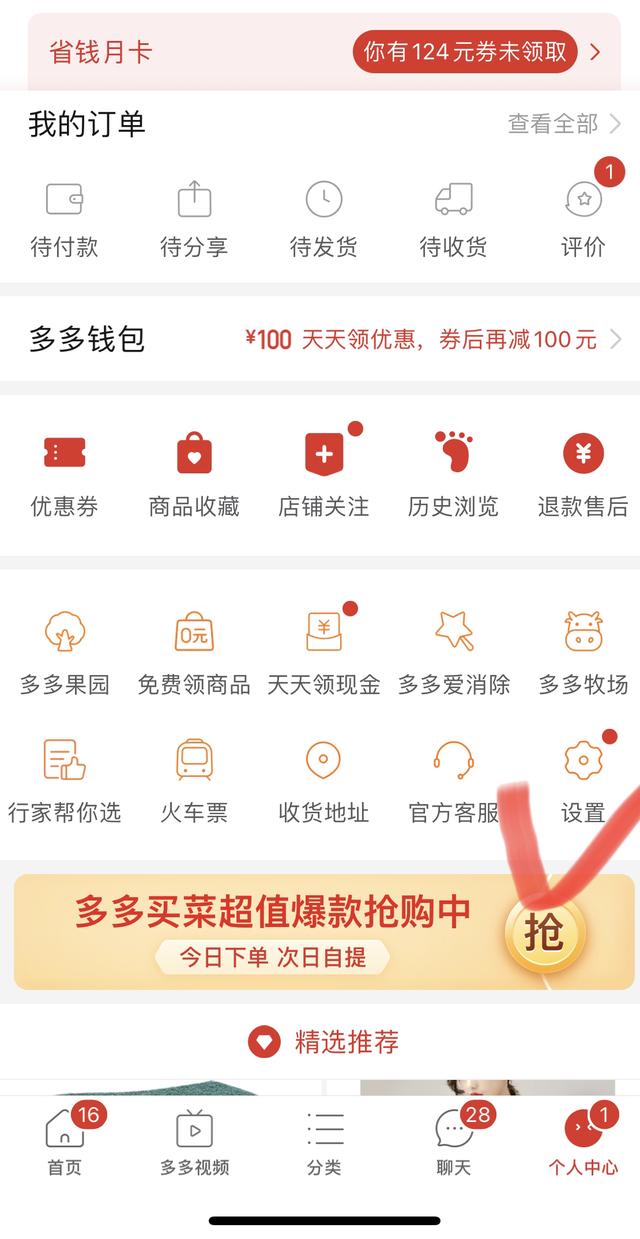640x1239 pixels.
Task: Open 收货地址 management
Action: pyautogui.click(x=323, y=780)
